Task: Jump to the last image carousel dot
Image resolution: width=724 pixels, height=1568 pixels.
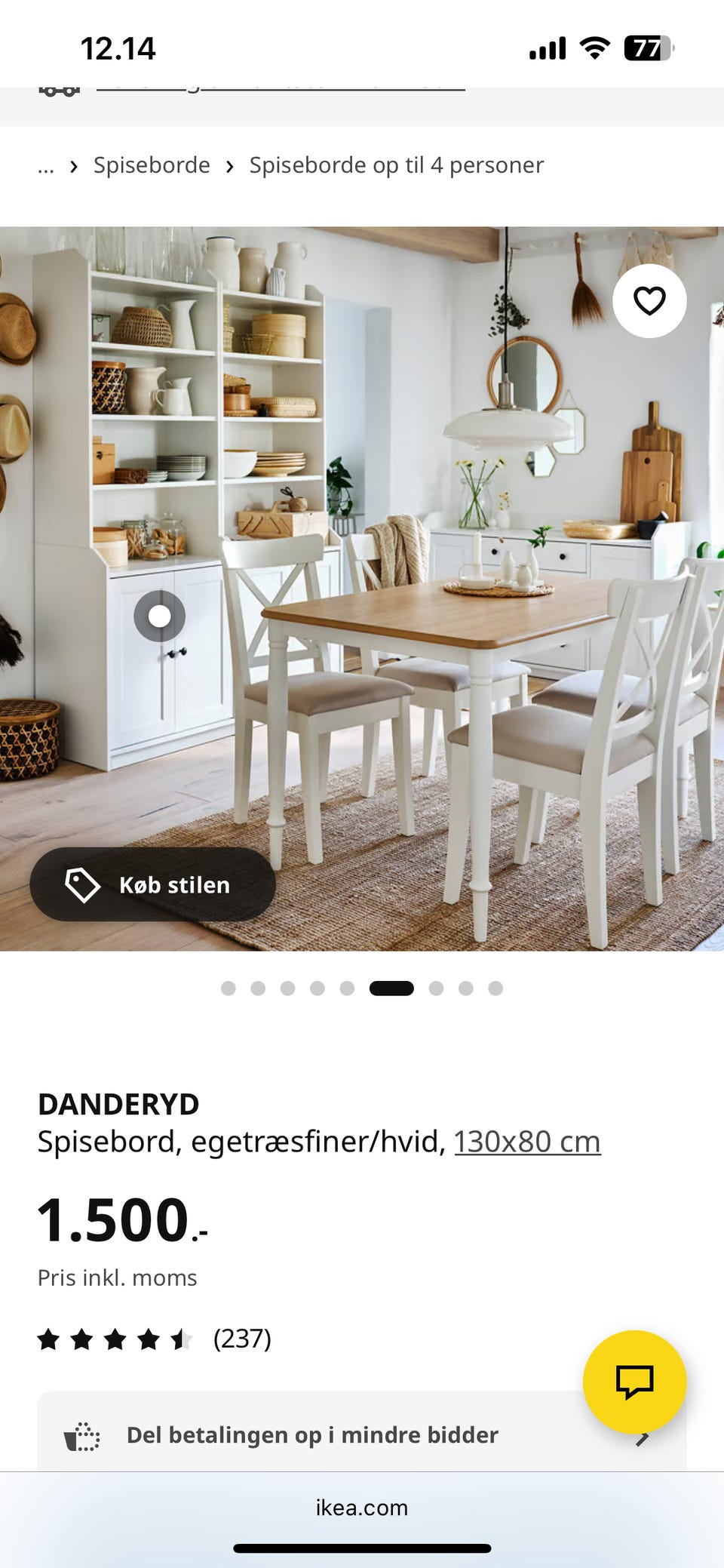Action: [x=495, y=988]
